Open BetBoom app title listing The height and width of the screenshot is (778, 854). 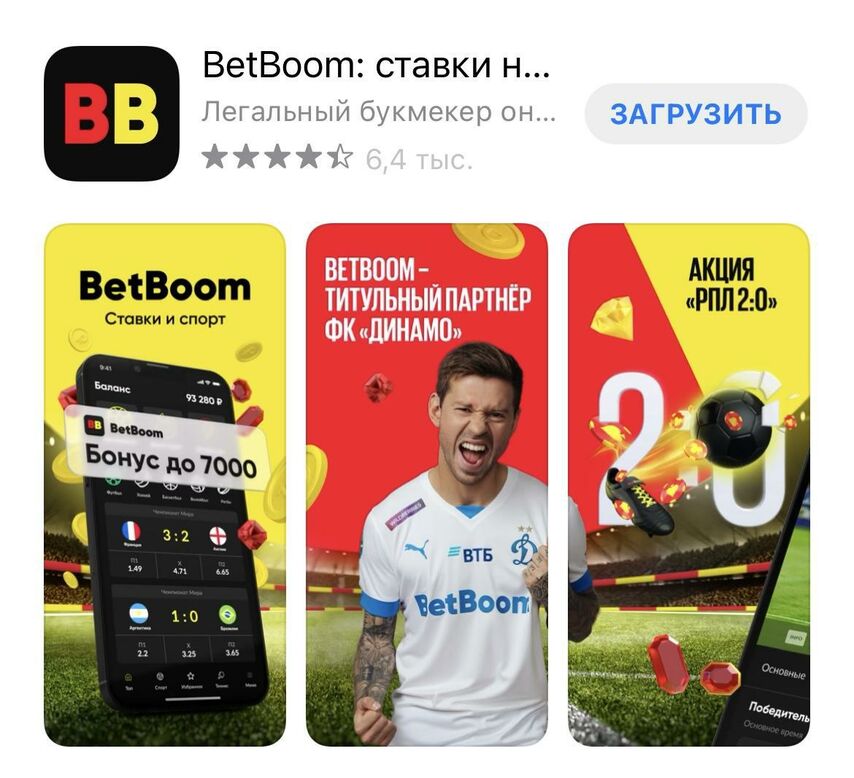tap(376, 65)
